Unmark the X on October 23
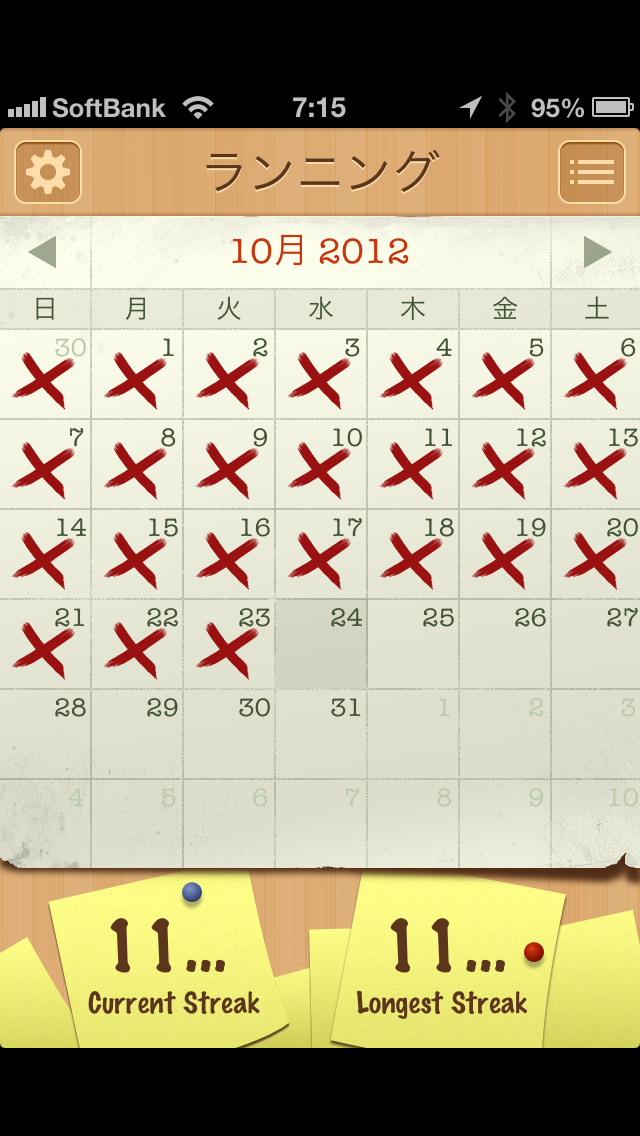The width and height of the screenshot is (640, 1136). (x=229, y=644)
